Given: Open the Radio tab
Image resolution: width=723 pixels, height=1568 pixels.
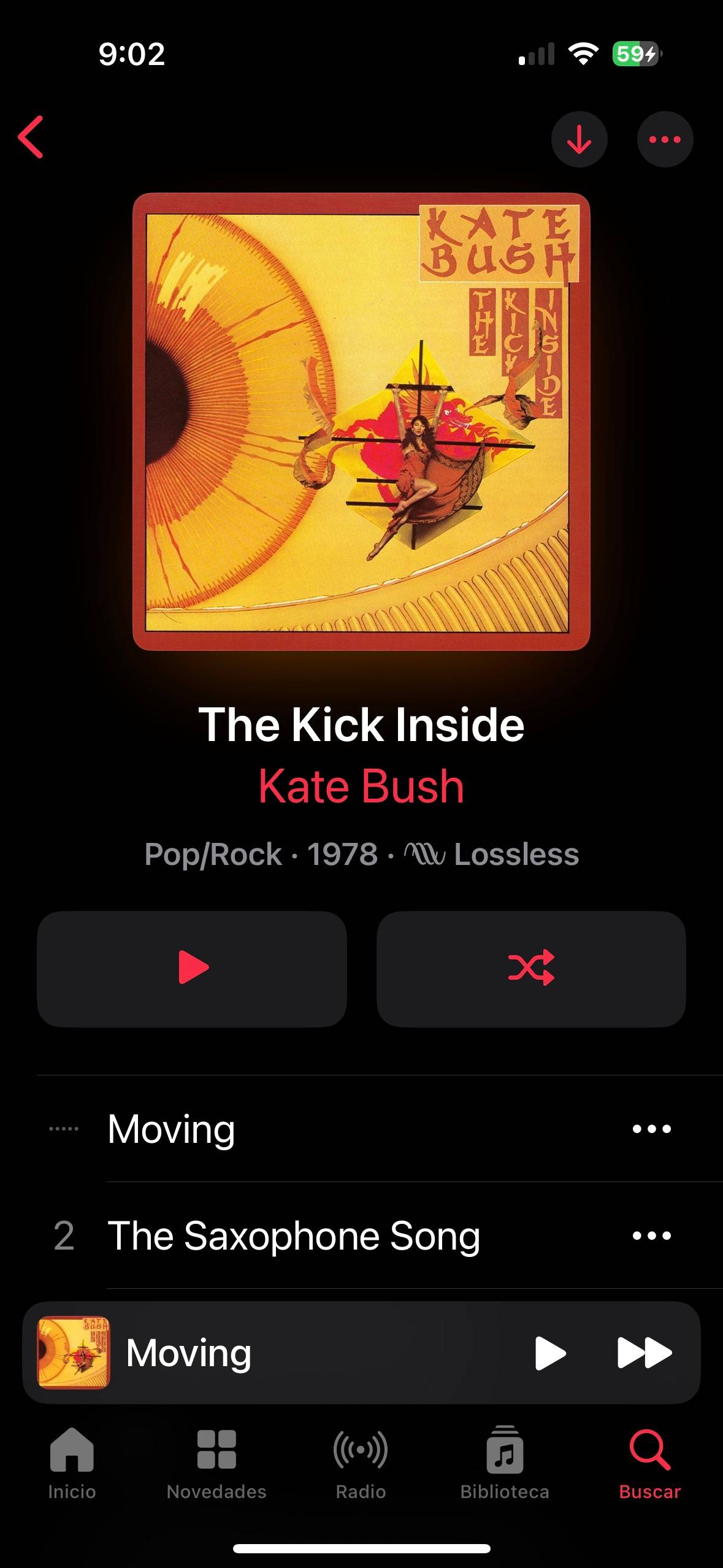Looking at the screenshot, I should coord(361,1464).
